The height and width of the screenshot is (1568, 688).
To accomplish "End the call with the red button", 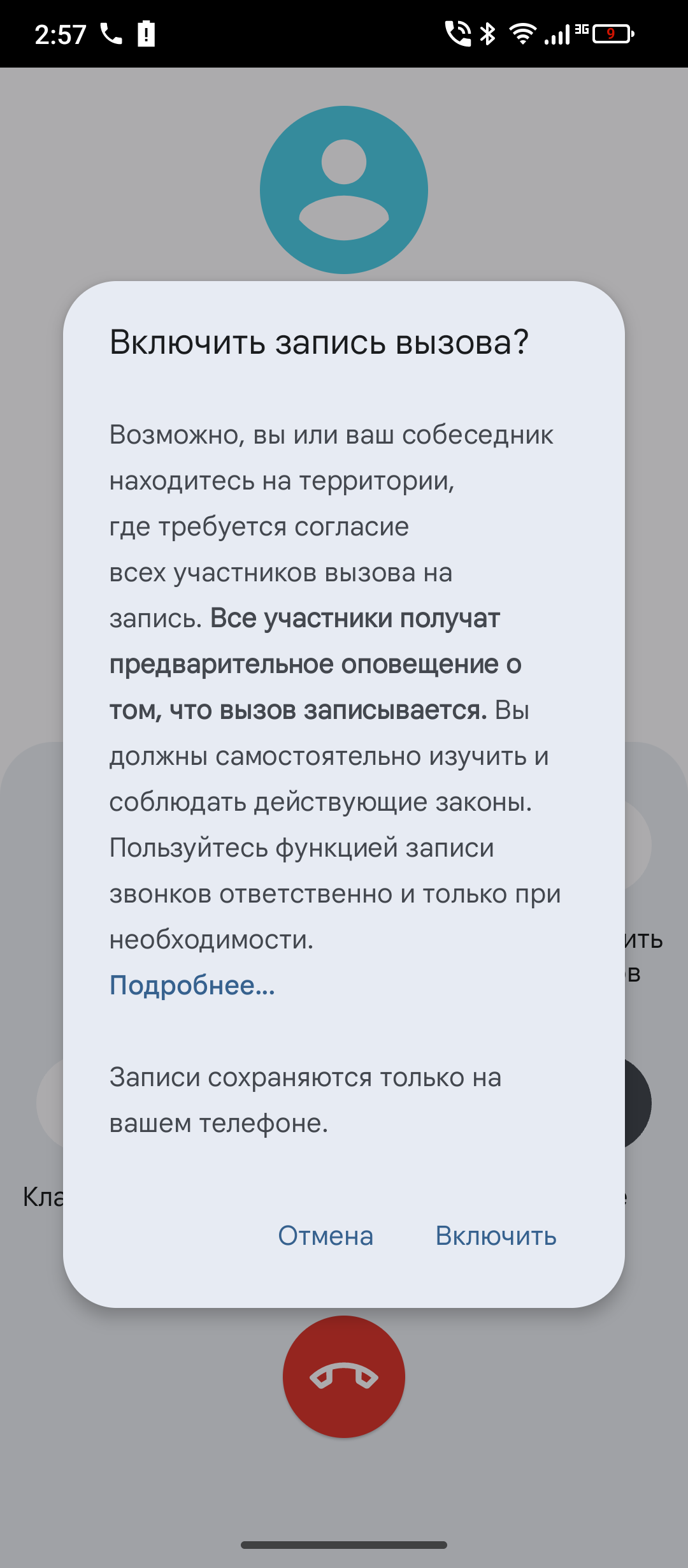I will 344,1376.
